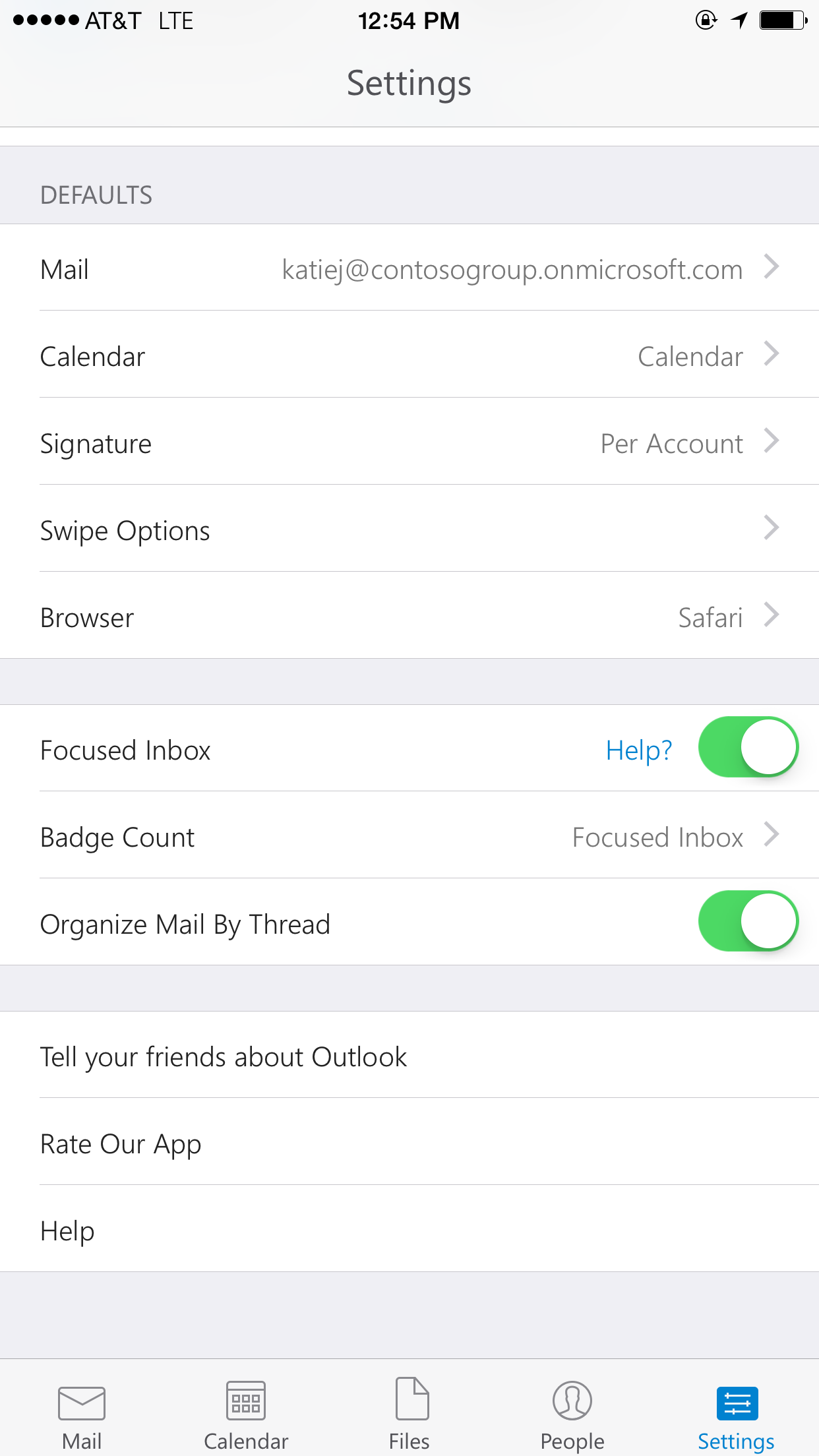Open Badge Count options
The height and width of the screenshot is (1456, 819).
point(409,836)
